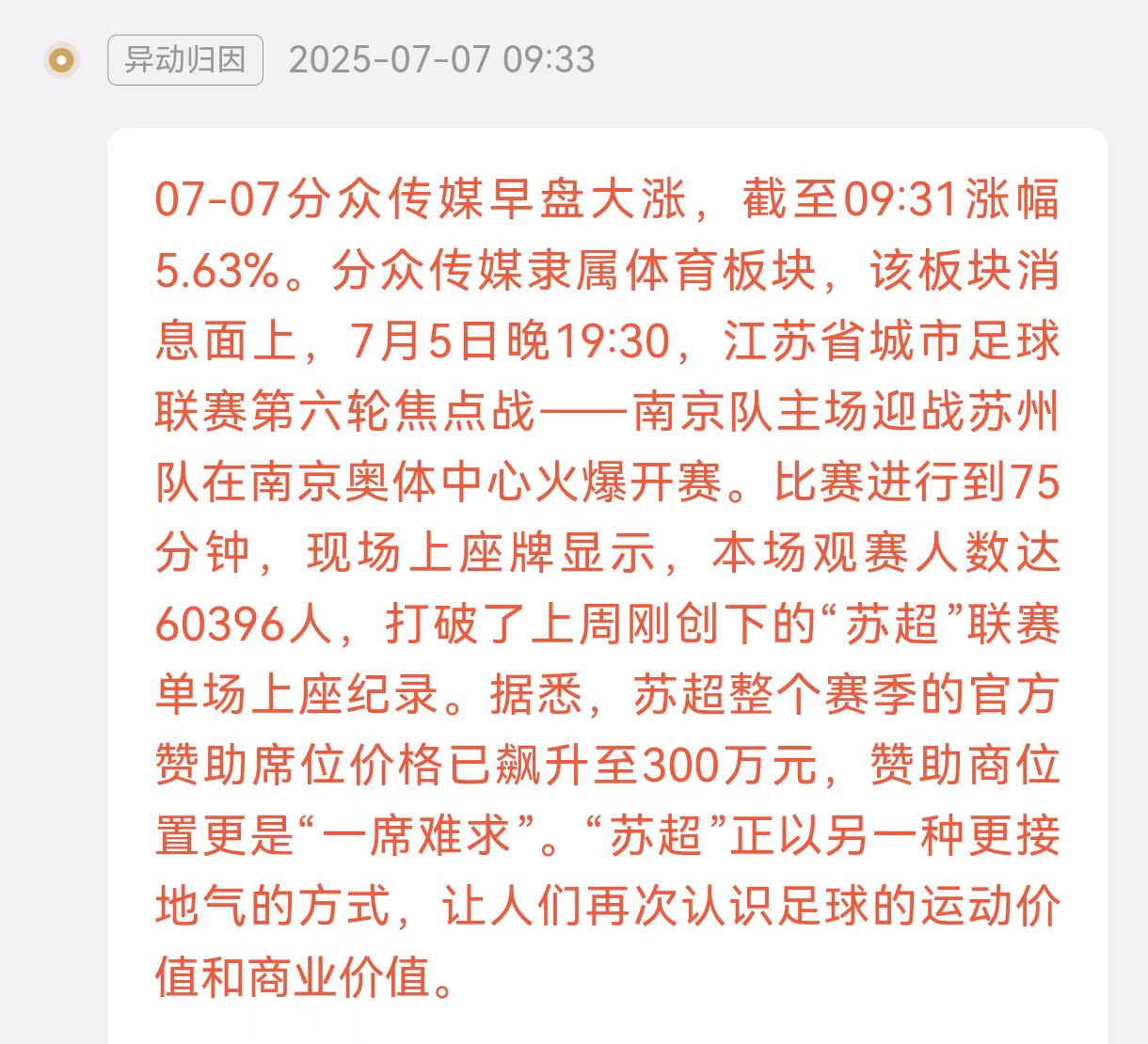Open the 分众传媒早盘大涨 news card
This screenshot has height=1044, width=1148.
[607, 586]
